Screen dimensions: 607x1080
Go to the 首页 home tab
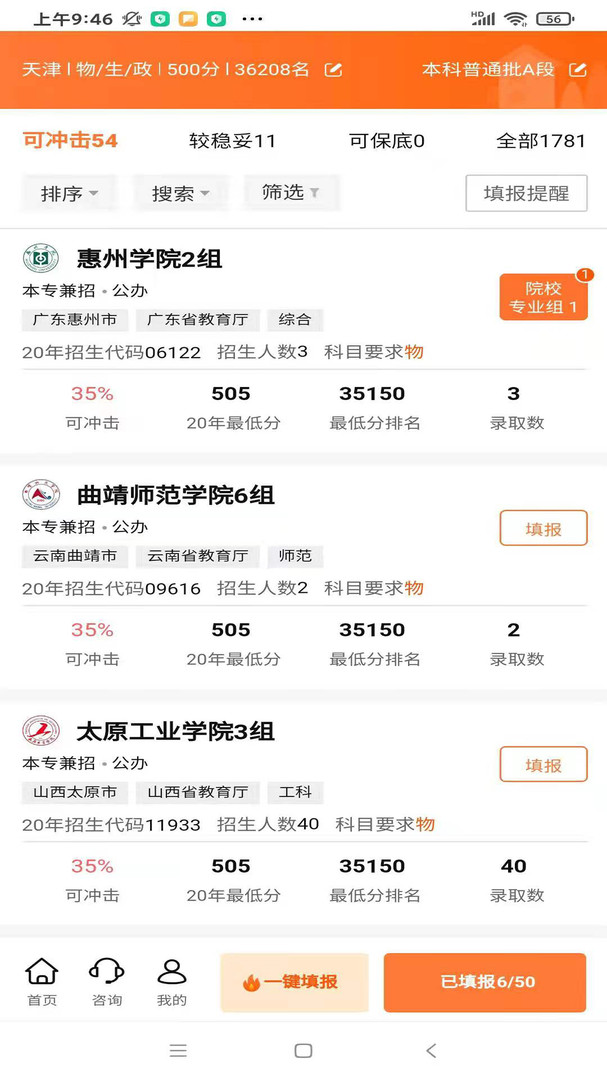pyautogui.click(x=42, y=982)
